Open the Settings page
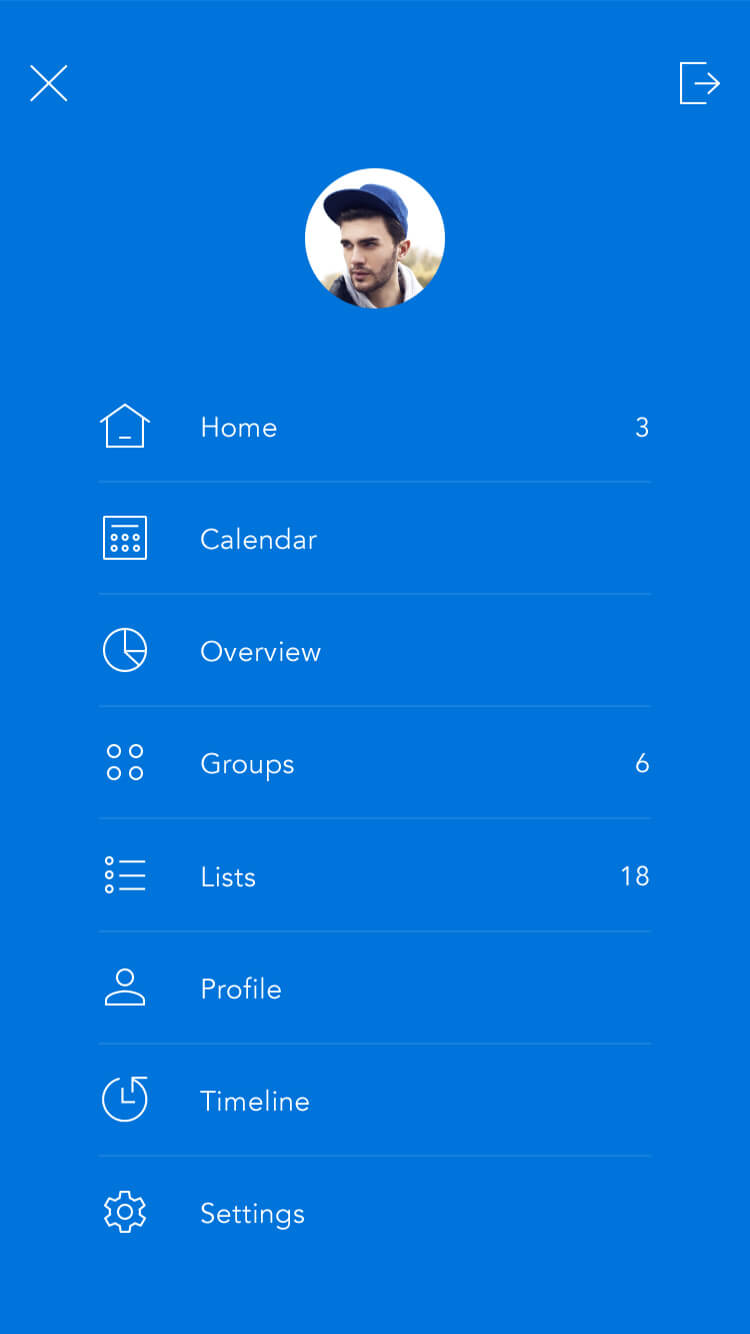Viewport: 750px width, 1334px height. coord(252,1213)
